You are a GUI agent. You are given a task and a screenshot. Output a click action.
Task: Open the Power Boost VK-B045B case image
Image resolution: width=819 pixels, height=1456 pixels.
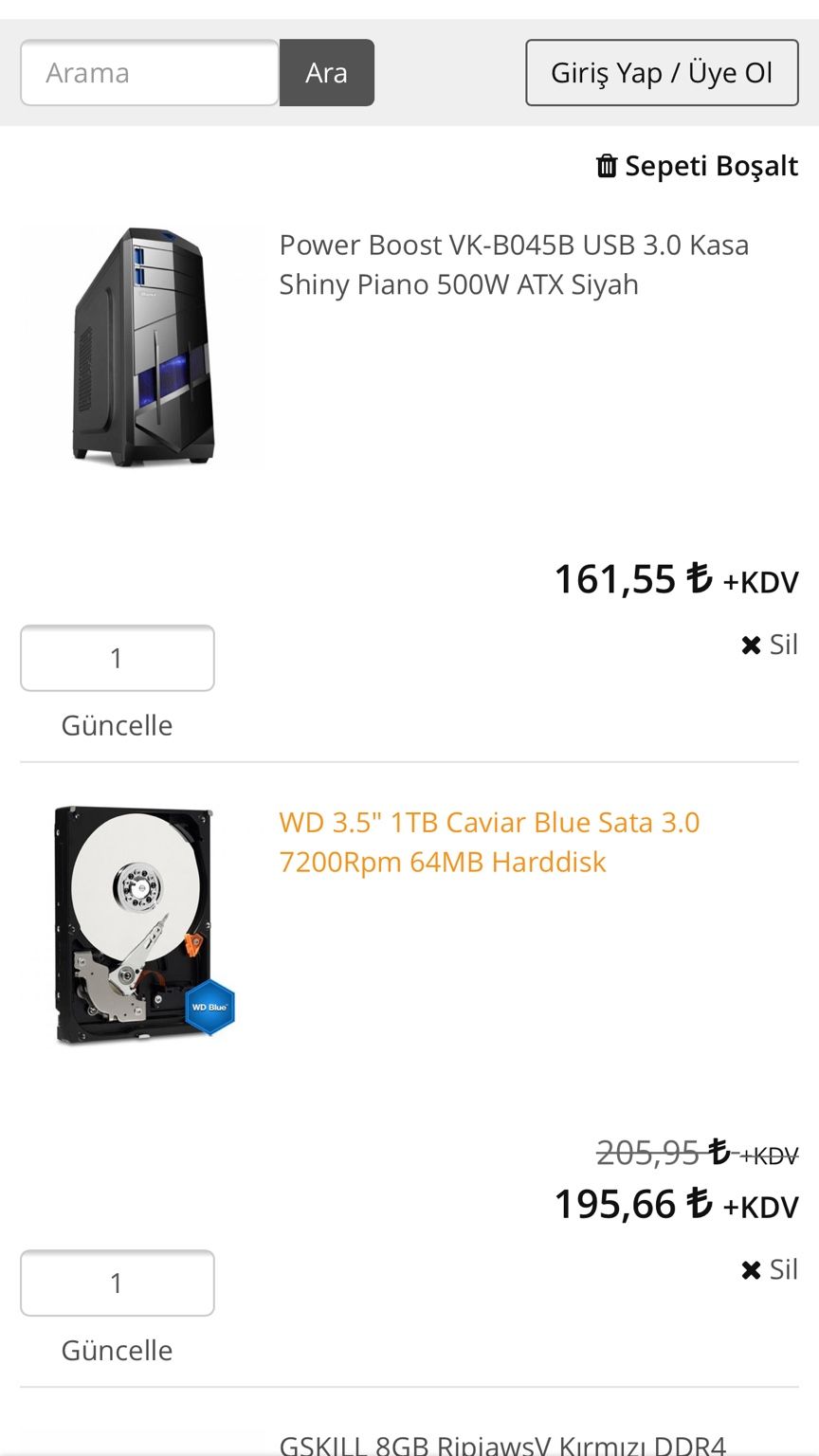tap(140, 347)
